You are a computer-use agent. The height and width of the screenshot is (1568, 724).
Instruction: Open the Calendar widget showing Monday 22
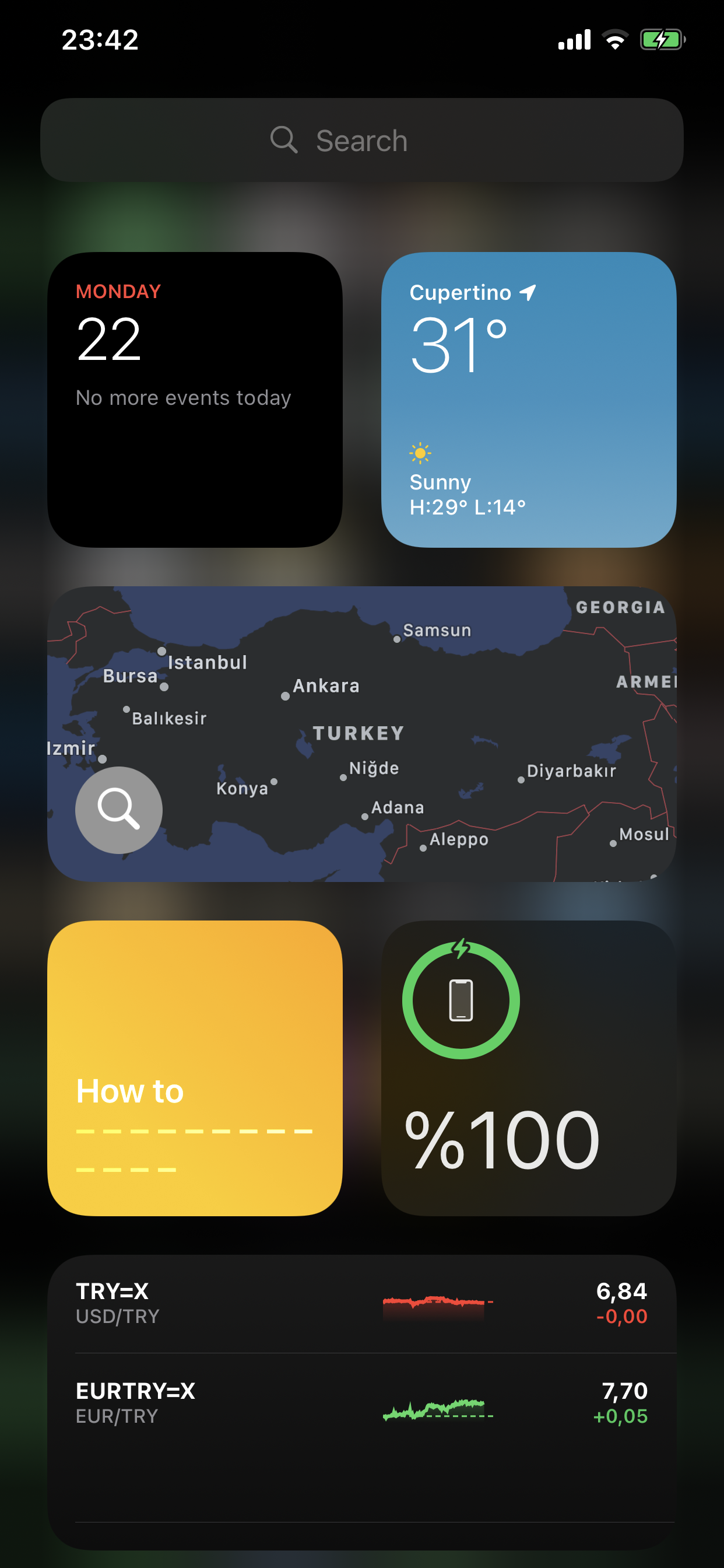tap(195, 400)
